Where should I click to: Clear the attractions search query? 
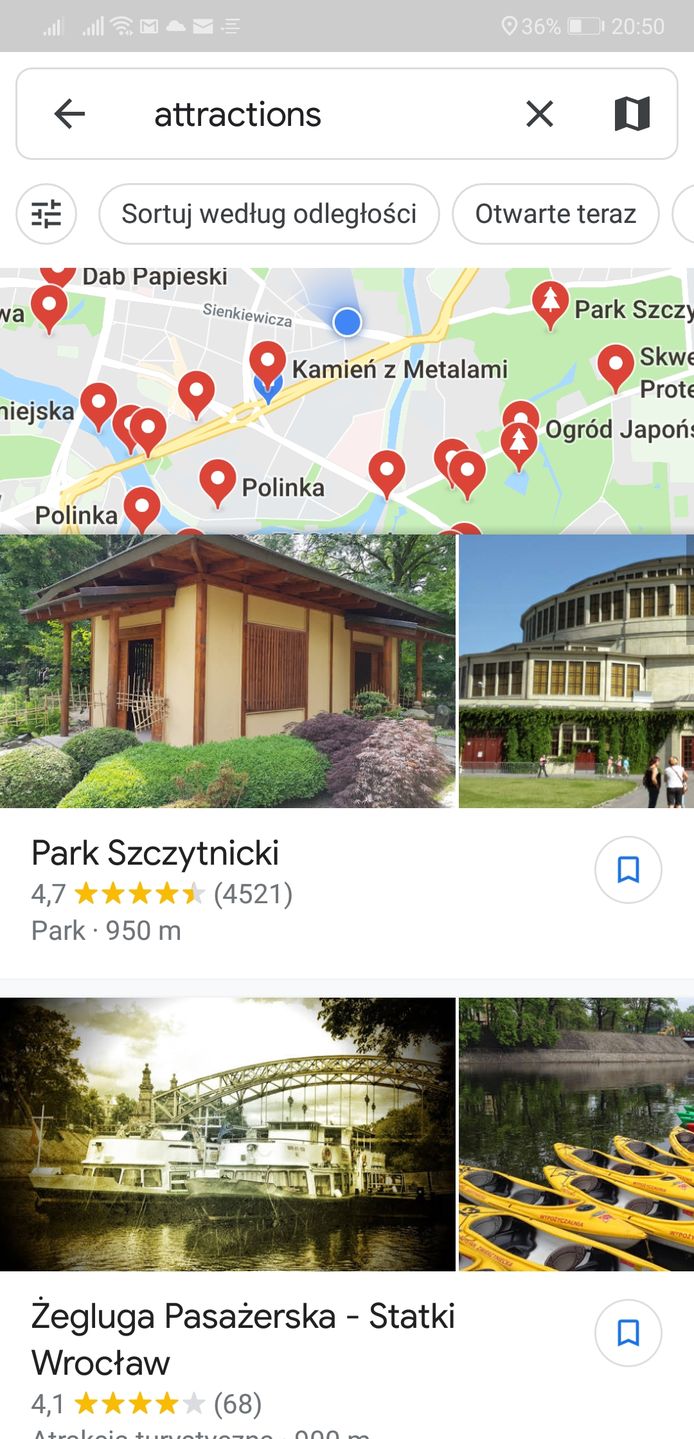click(539, 114)
